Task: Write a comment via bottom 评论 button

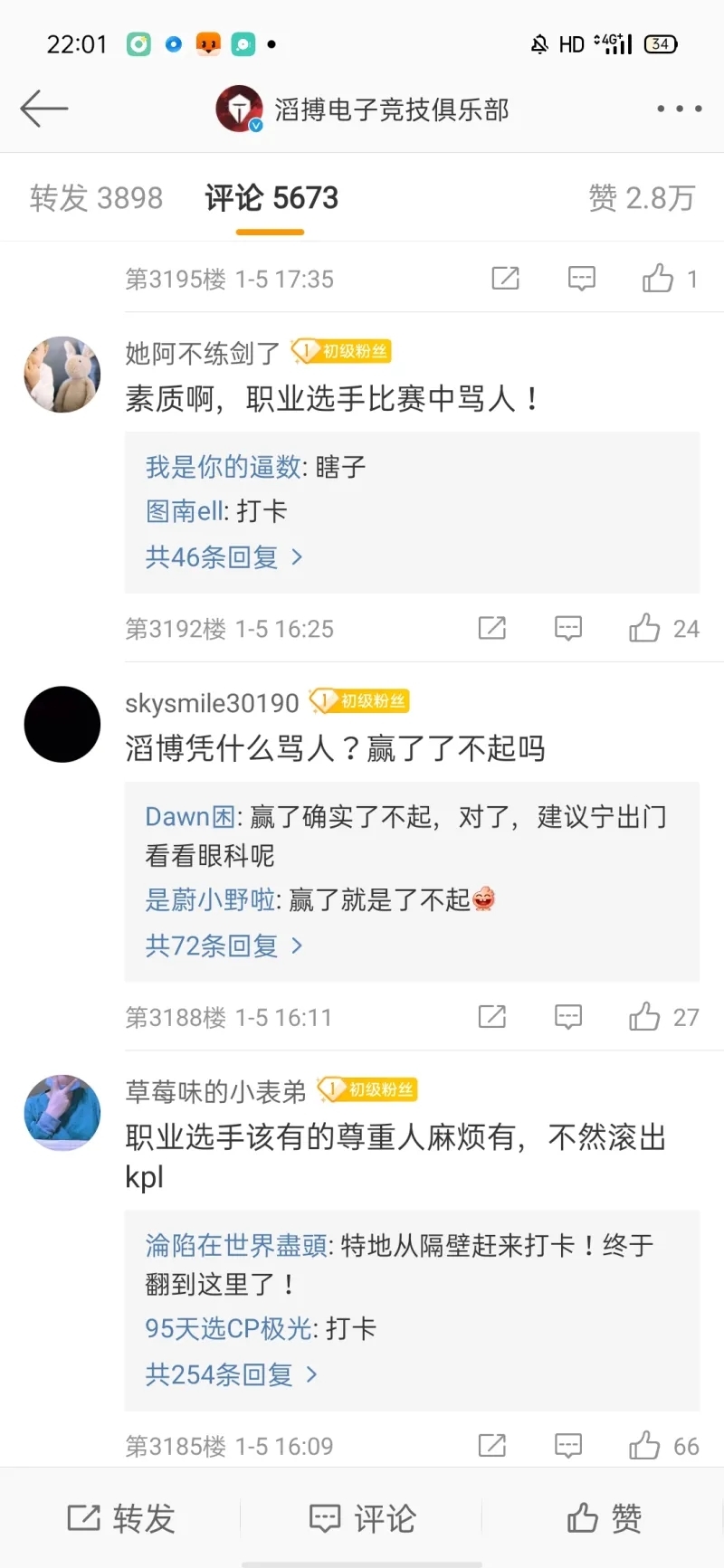Action: click(362, 1518)
